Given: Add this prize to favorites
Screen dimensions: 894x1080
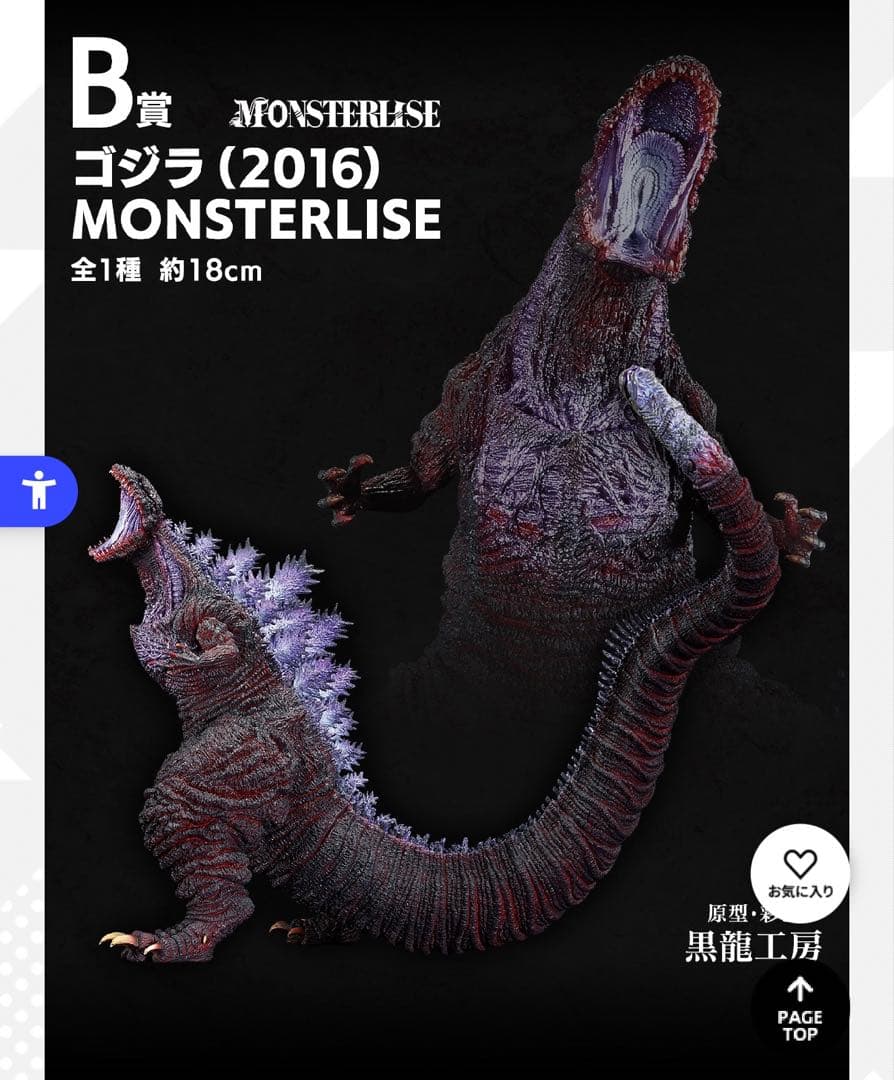Looking at the screenshot, I should pos(799,873).
